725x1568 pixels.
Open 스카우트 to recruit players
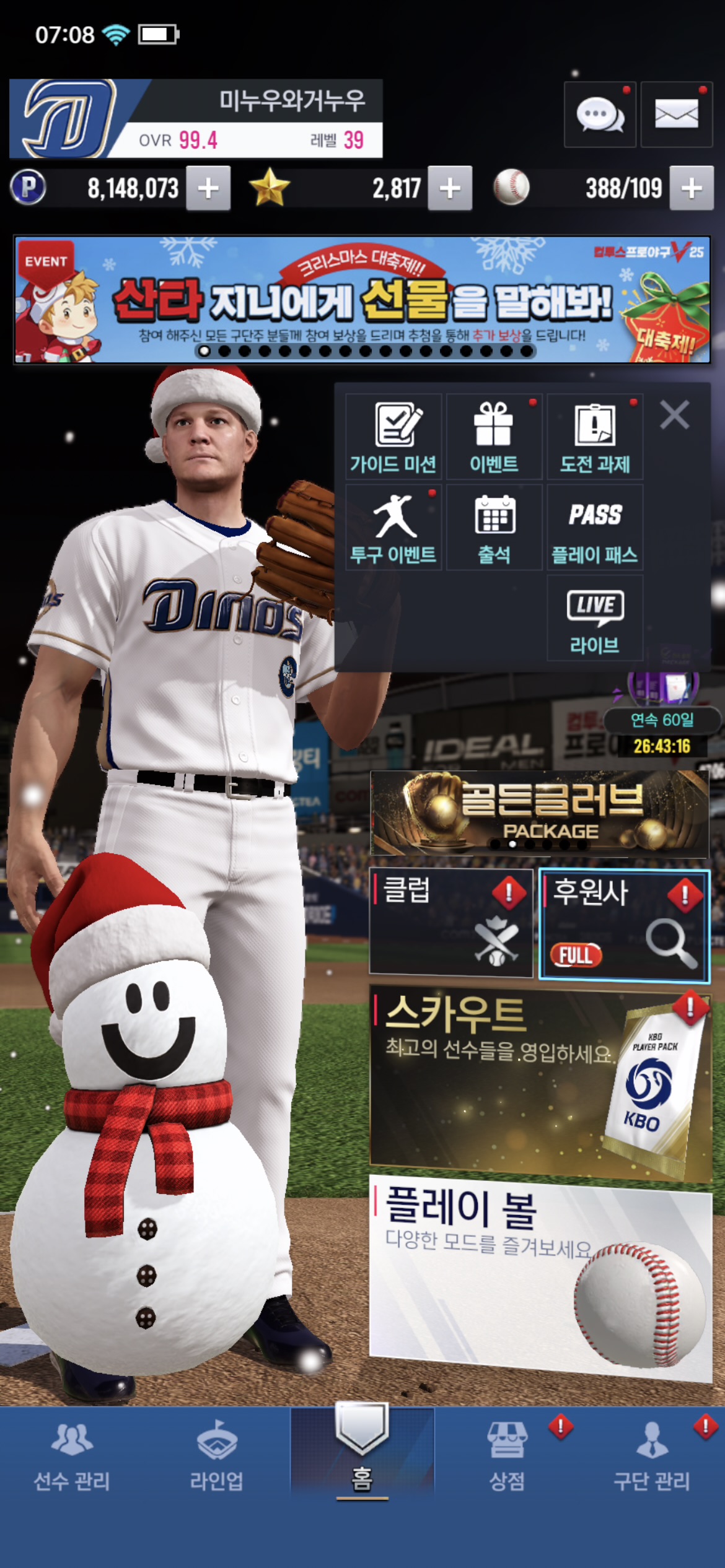(x=539, y=1082)
